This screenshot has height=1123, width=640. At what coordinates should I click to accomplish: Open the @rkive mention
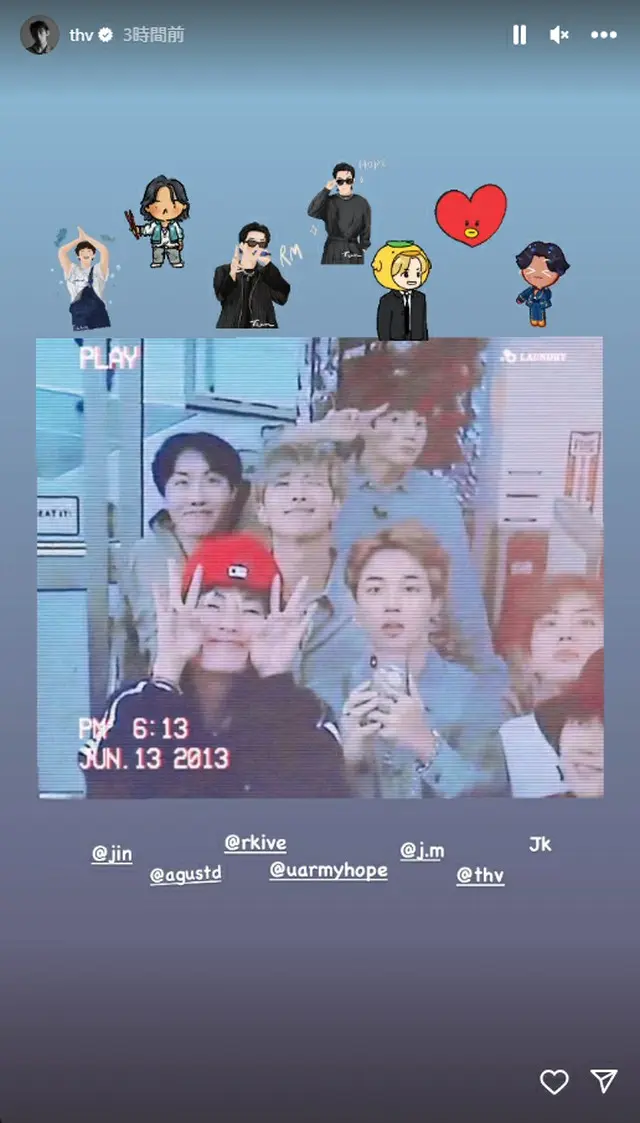(x=255, y=843)
